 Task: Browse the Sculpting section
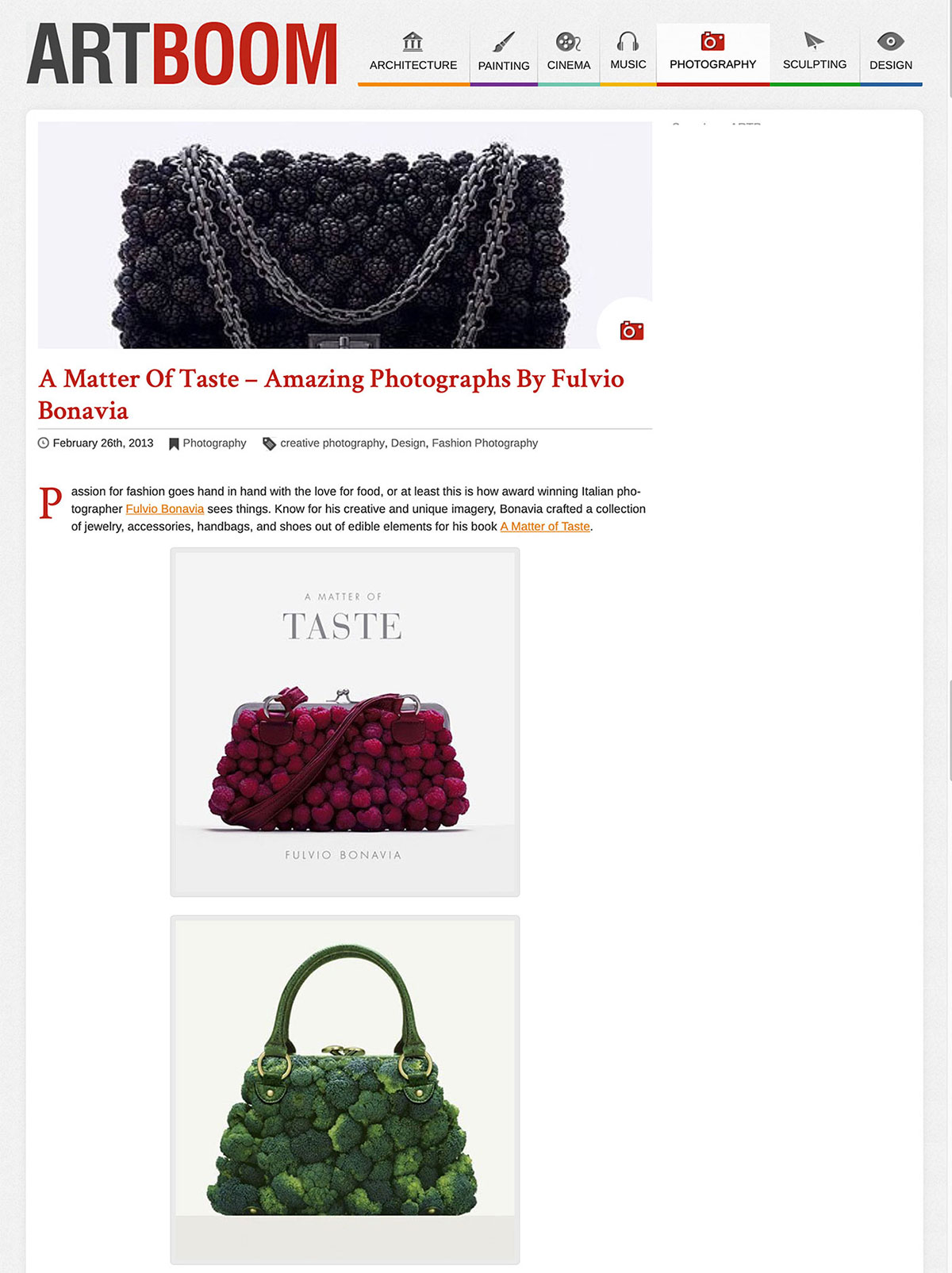(x=814, y=54)
